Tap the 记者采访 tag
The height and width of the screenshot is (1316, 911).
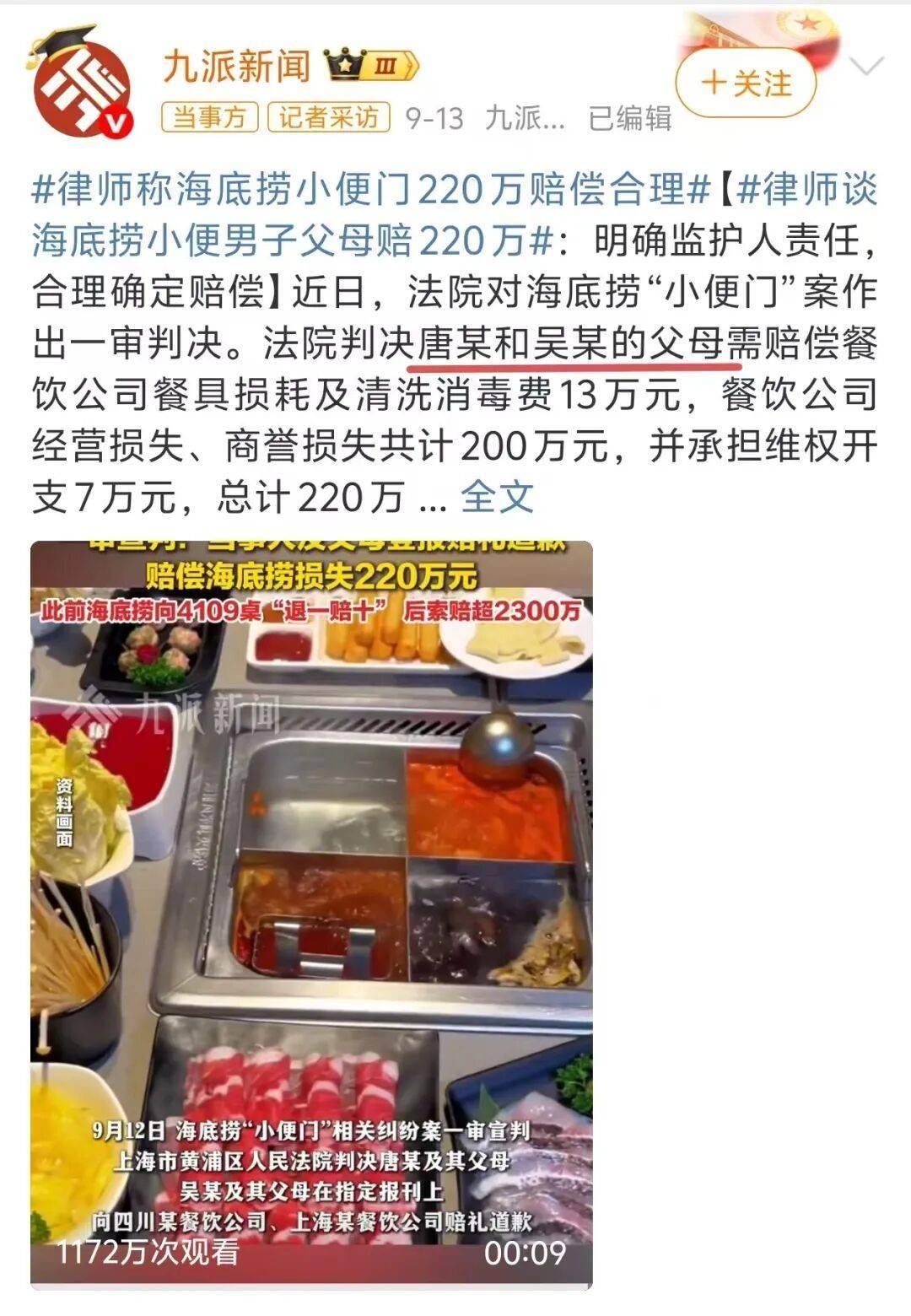[328, 117]
